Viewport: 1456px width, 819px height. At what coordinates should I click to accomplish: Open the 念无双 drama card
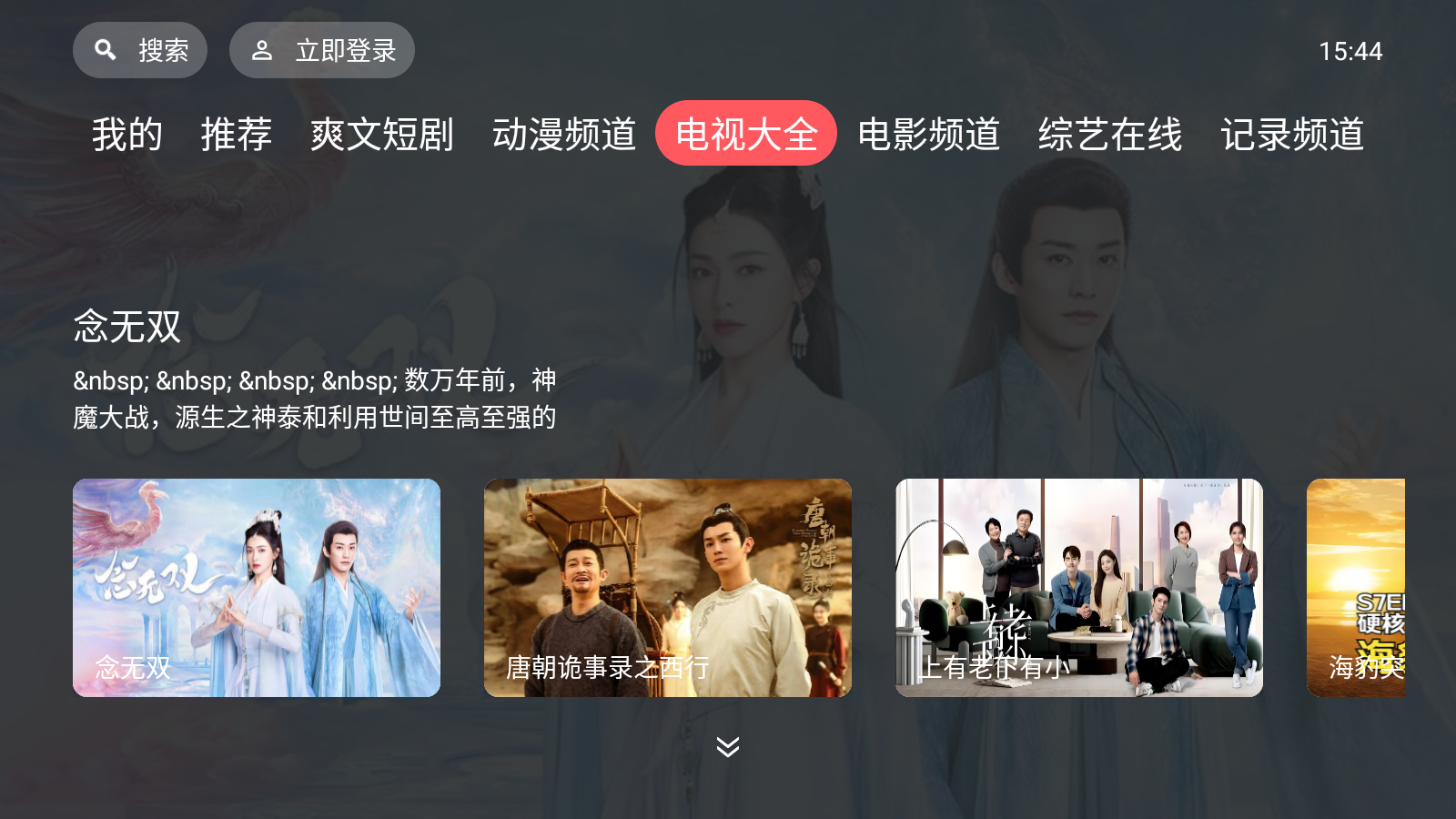pos(257,588)
